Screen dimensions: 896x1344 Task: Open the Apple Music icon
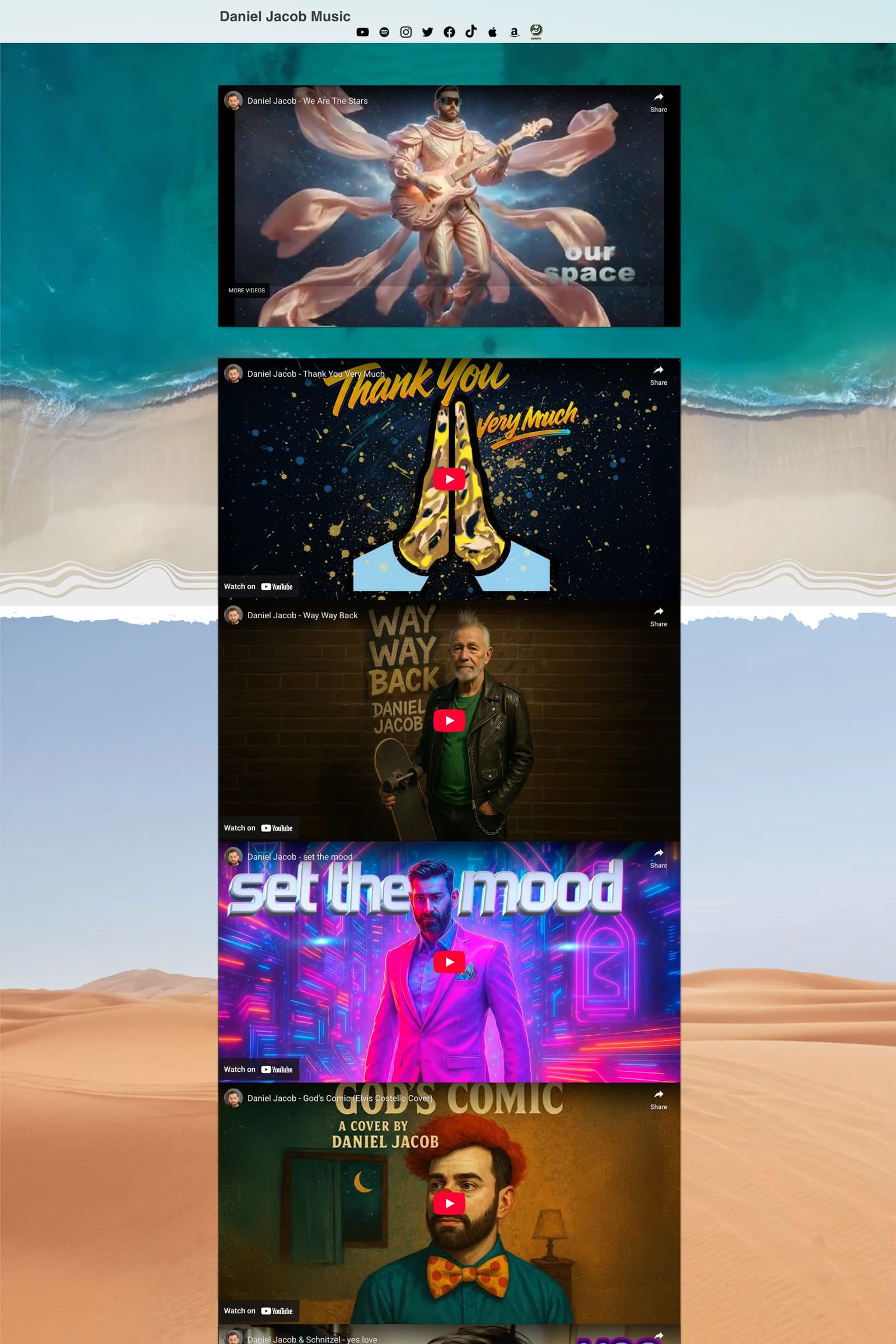pos(492,32)
